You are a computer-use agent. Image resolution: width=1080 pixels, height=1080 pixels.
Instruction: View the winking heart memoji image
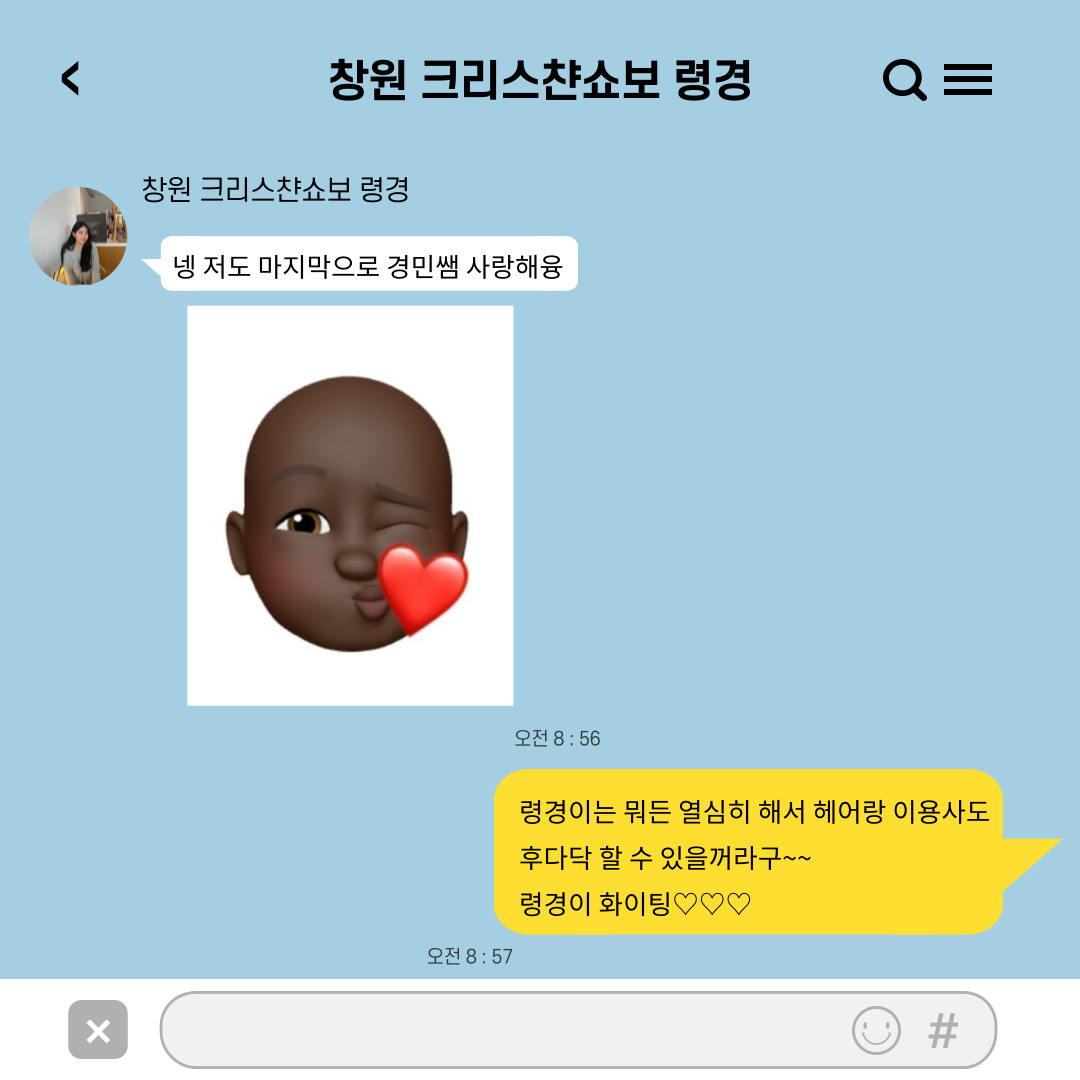pos(350,506)
